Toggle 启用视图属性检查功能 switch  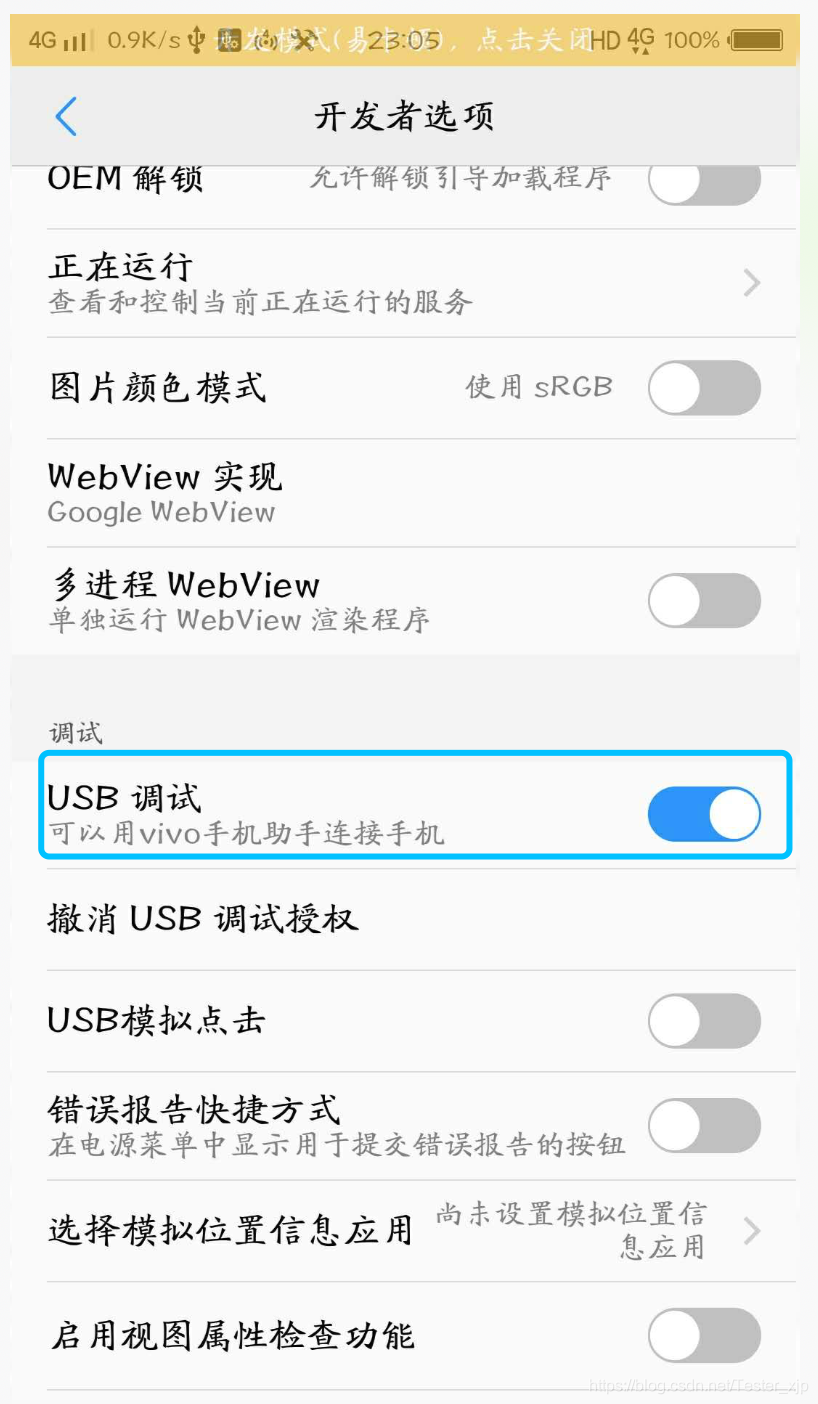click(704, 1335)
